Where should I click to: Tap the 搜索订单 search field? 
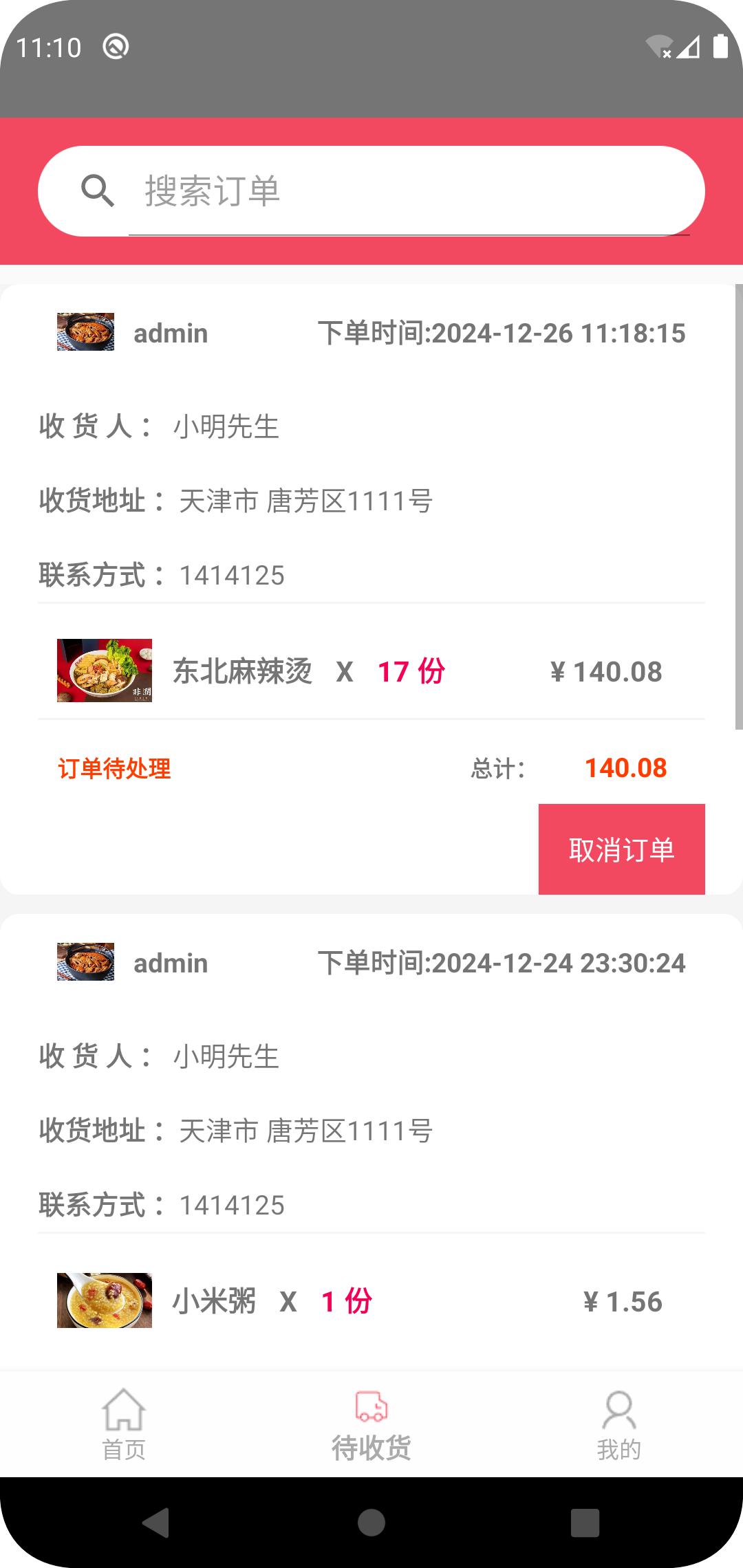[409, 191]
